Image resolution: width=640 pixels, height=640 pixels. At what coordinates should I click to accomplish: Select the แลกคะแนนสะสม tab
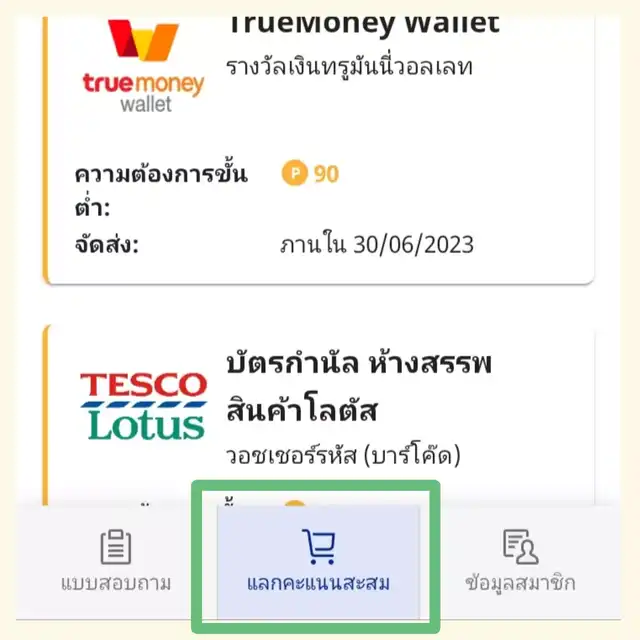tap(319, 560)
